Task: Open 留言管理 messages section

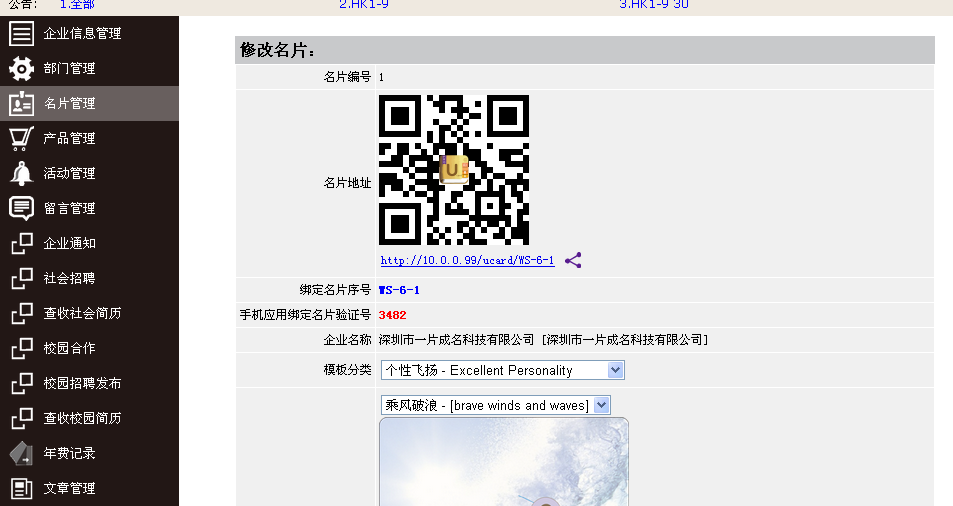Action: [69, 208]
